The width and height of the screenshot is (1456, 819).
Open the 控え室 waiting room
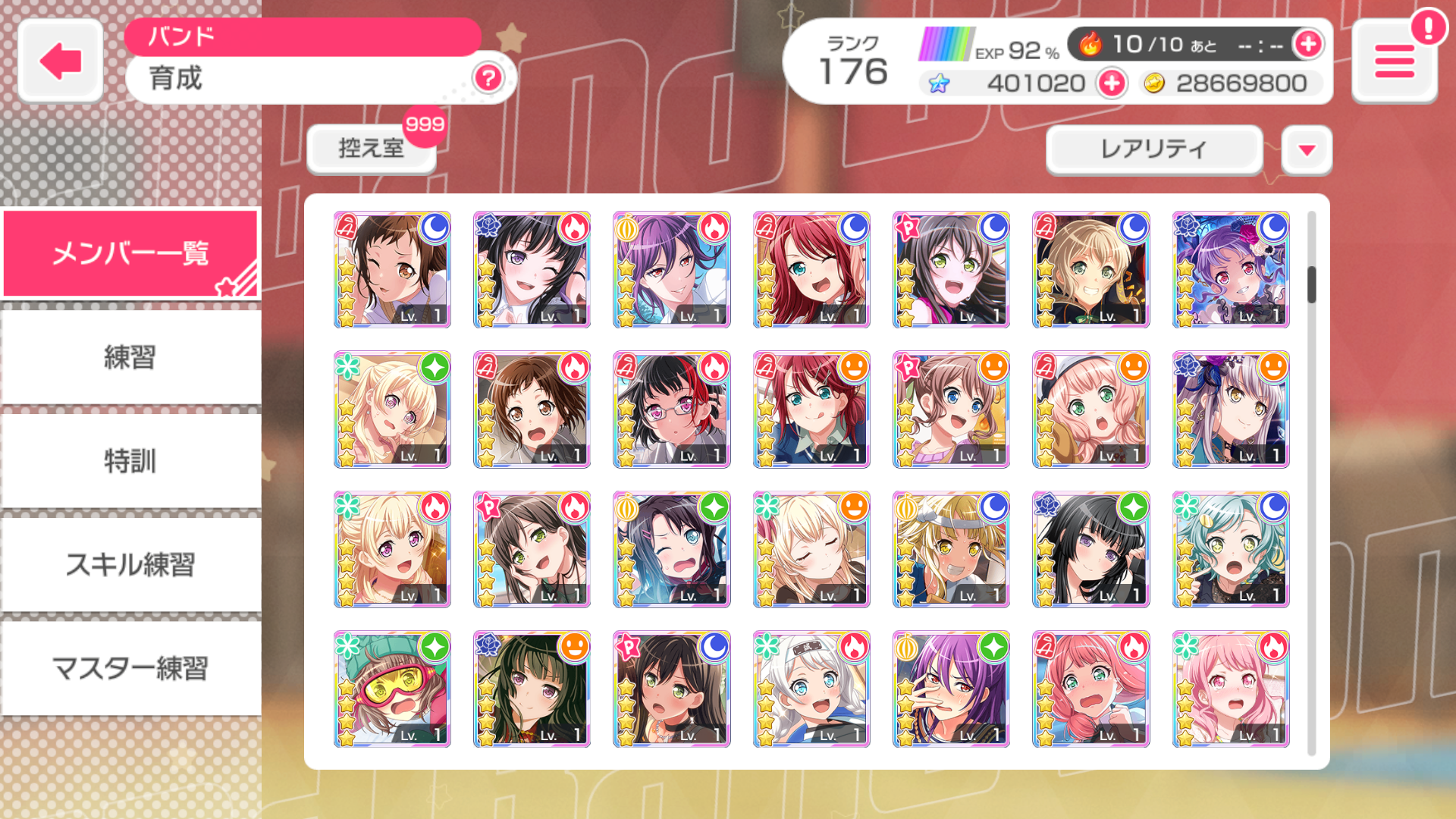pyautogui.click(x=372, y=148)
